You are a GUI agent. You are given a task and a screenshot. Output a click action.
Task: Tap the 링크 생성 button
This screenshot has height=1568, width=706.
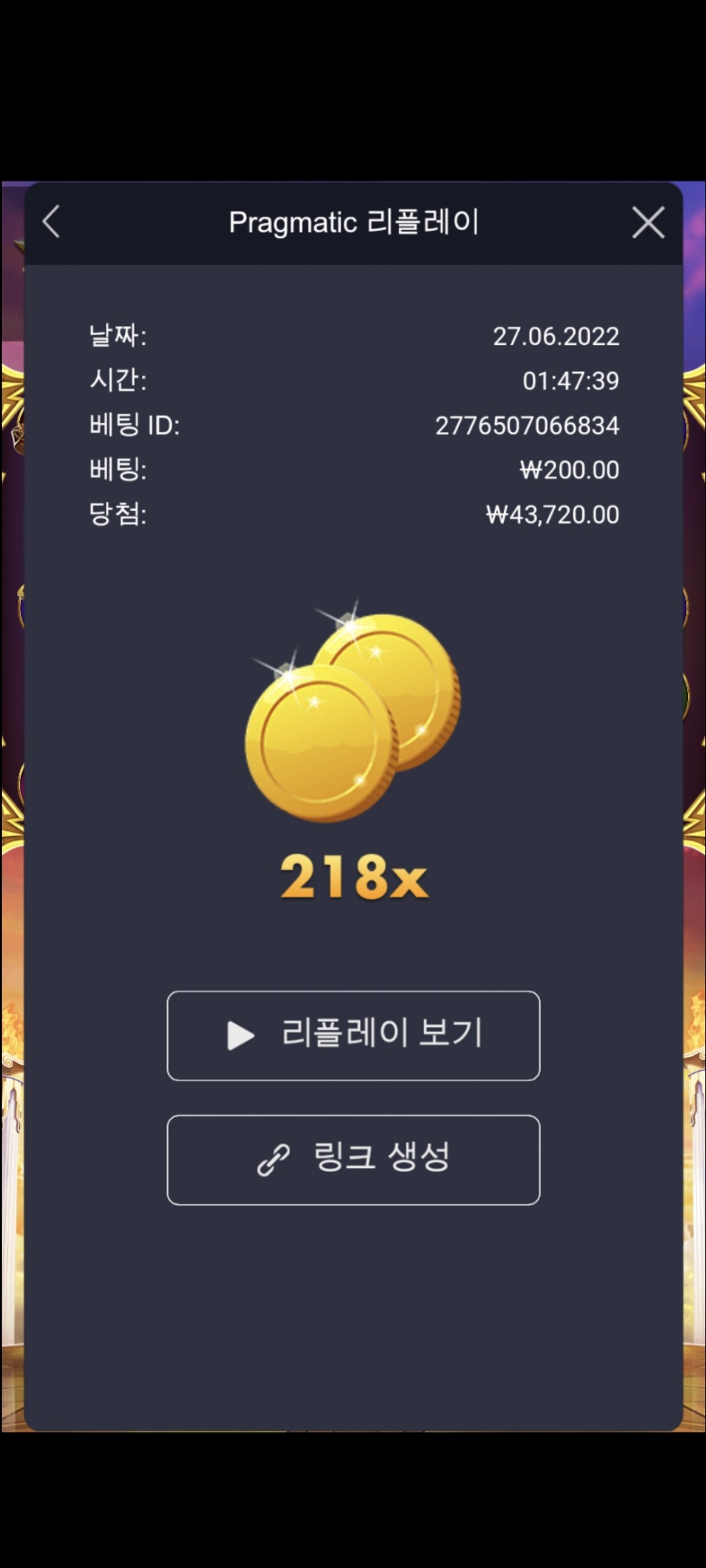coord(353,1159)
